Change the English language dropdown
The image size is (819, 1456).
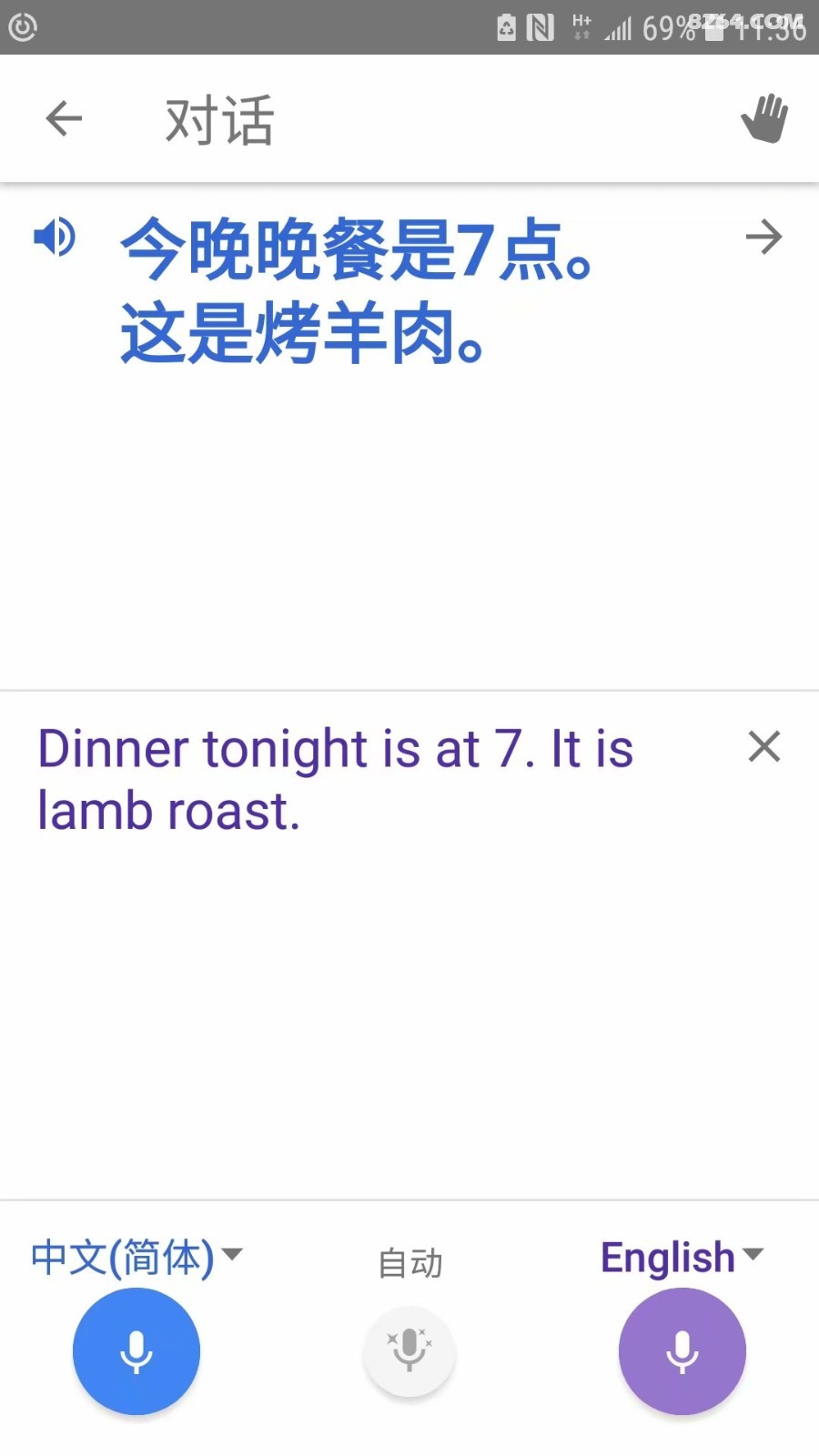pos(682,1257)
